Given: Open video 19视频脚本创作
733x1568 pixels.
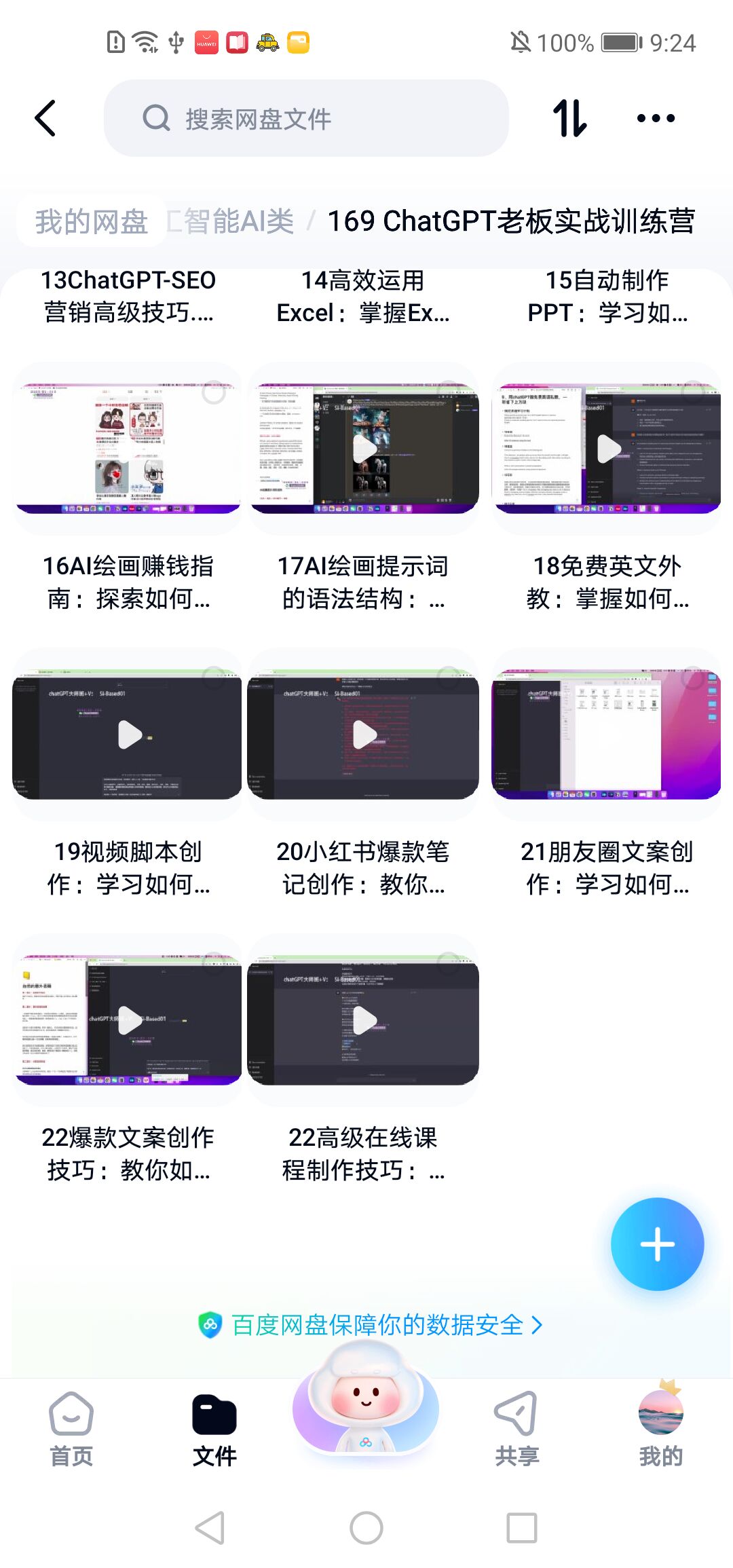Looking at the screenshot, I should [x=128, y=734].
